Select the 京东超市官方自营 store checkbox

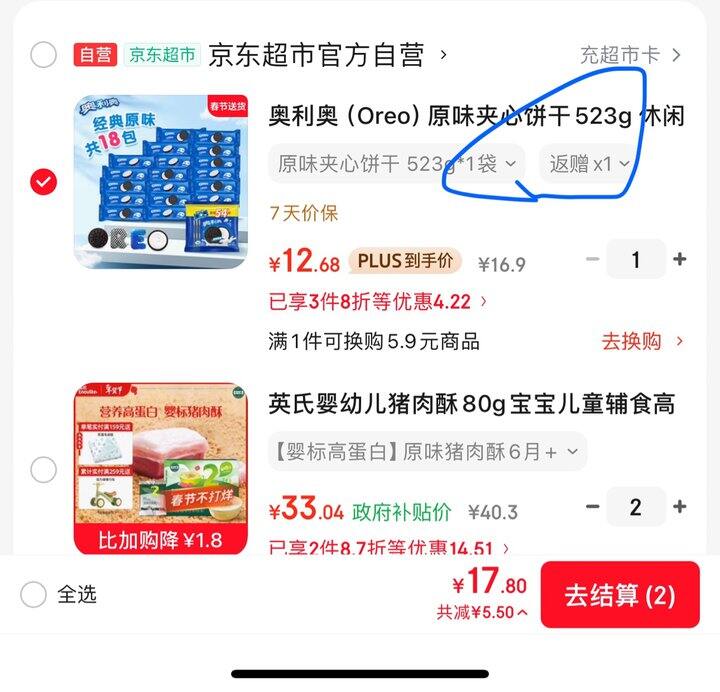point(43,55)
